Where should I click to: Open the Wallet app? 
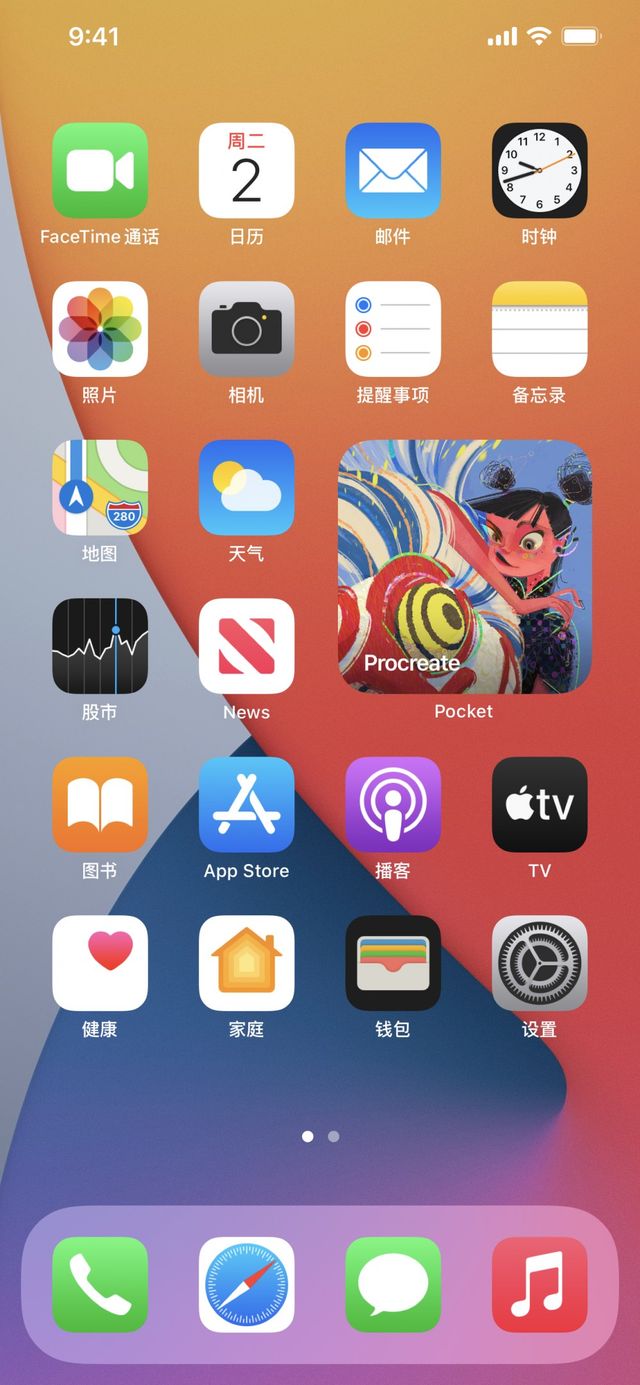tap(393, 963)
